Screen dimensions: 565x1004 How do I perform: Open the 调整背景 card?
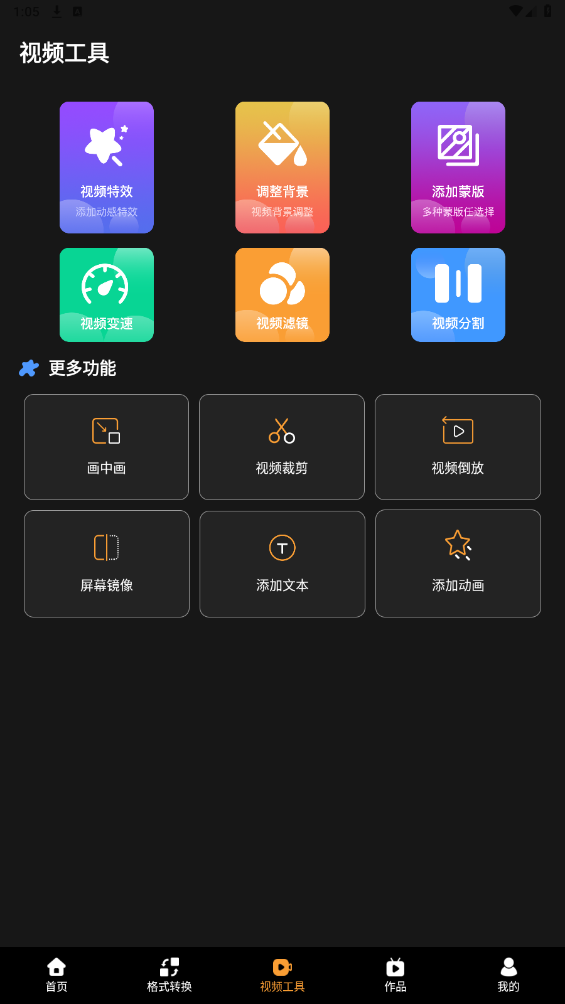(x=282, y=167)
